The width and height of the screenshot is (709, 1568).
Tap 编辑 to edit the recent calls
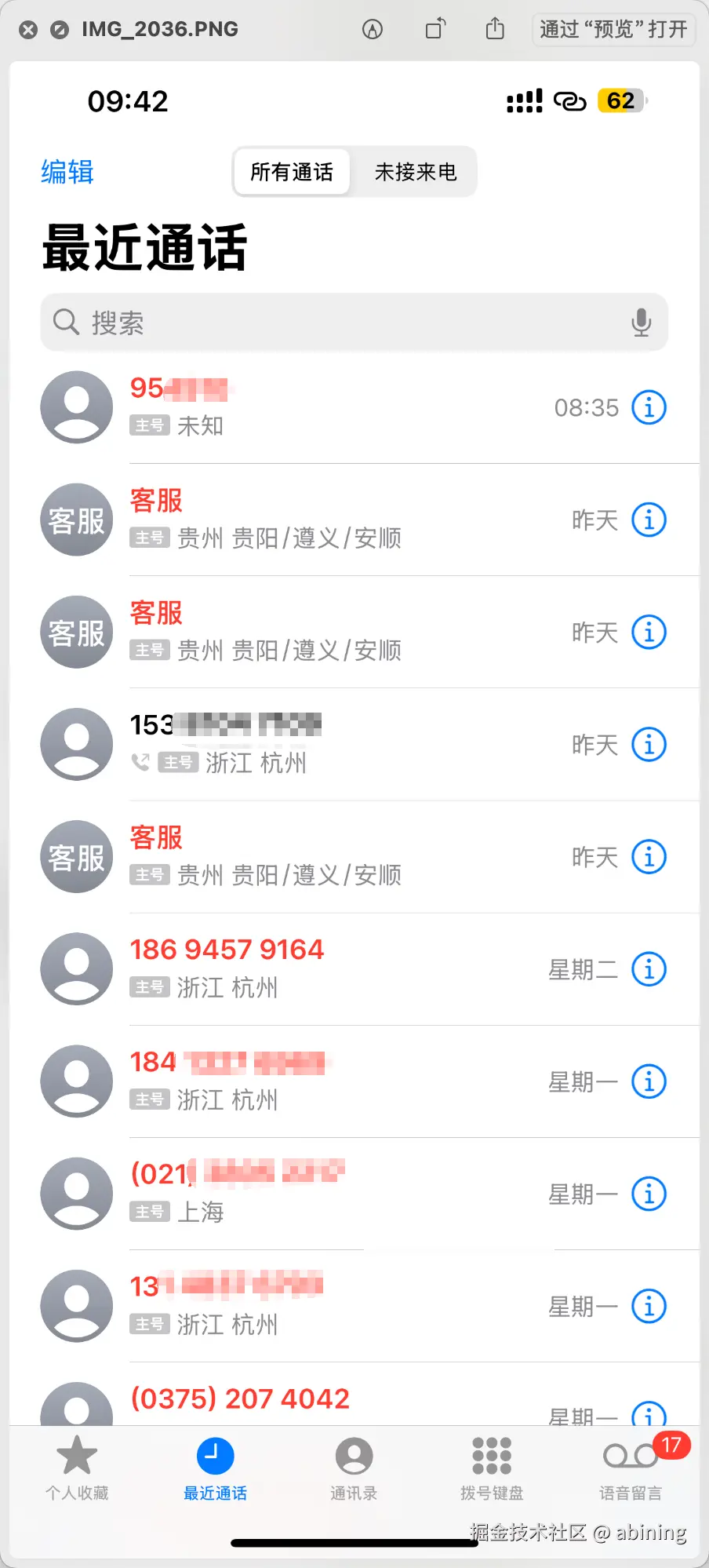pyautogui.click(x=67, y=172)
